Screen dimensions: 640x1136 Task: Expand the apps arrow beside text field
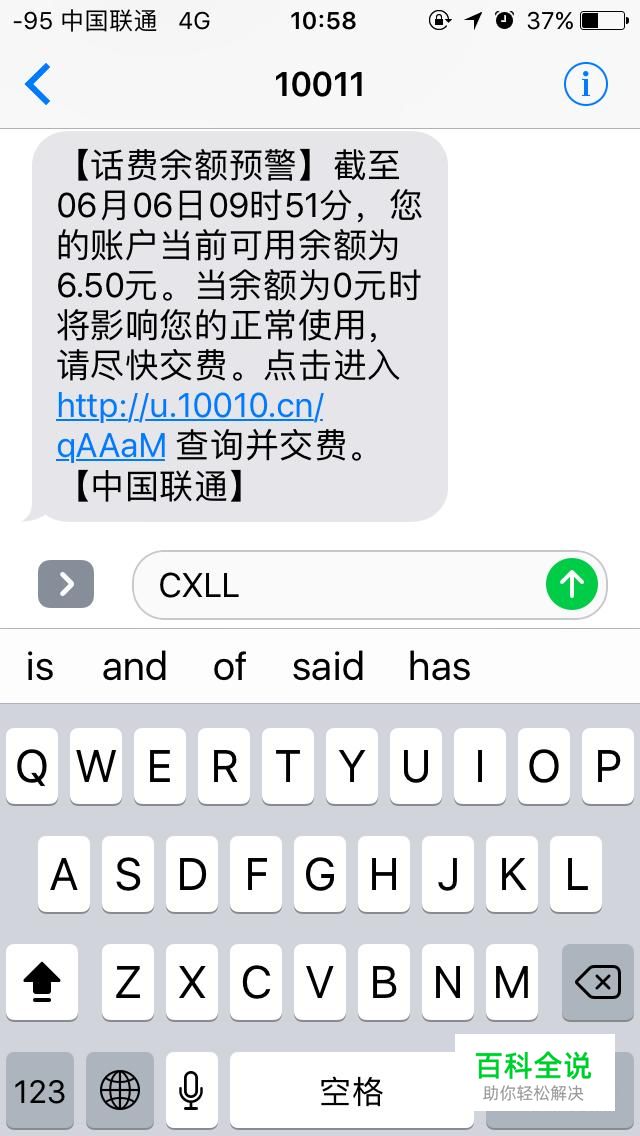coord(66,584)
